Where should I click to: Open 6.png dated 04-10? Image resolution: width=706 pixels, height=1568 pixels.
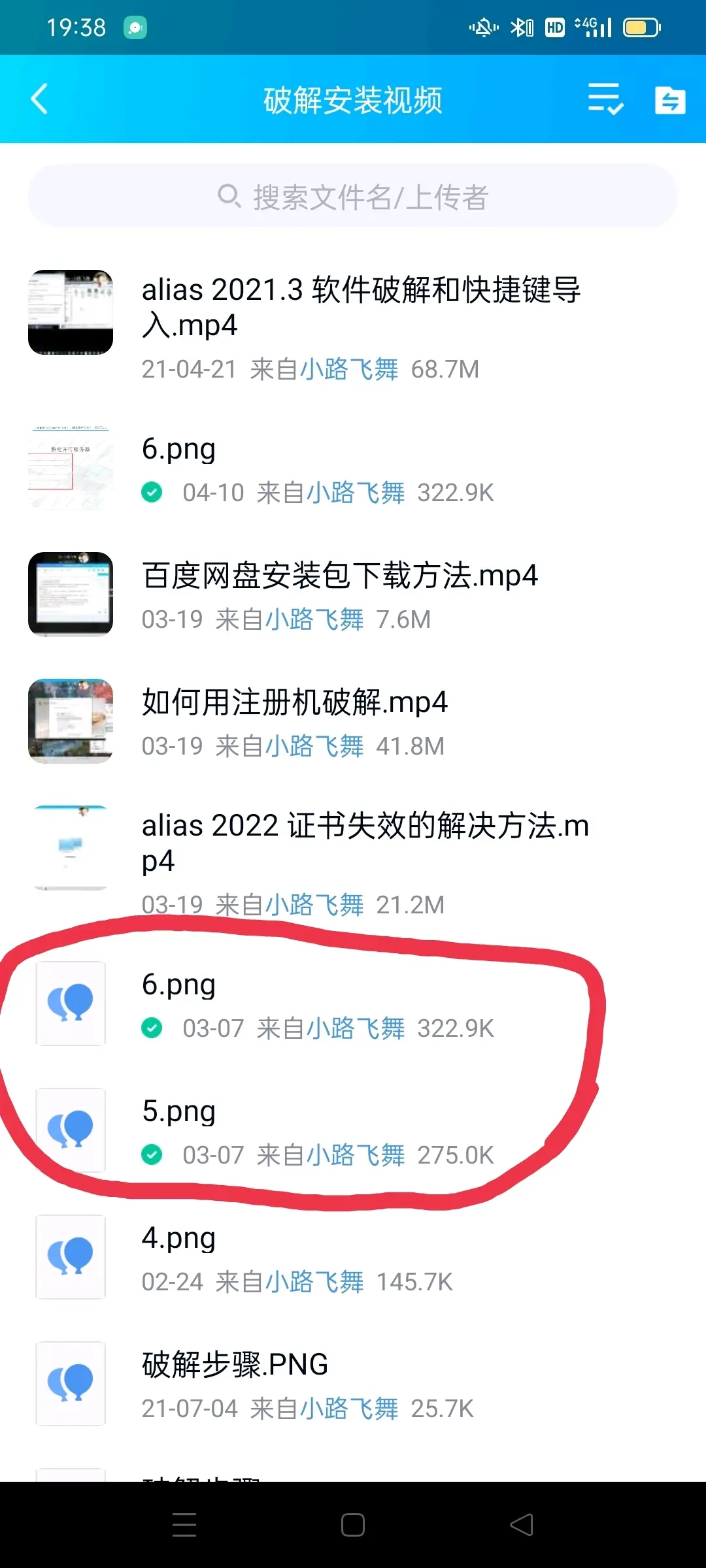click(x=353, y=469)
